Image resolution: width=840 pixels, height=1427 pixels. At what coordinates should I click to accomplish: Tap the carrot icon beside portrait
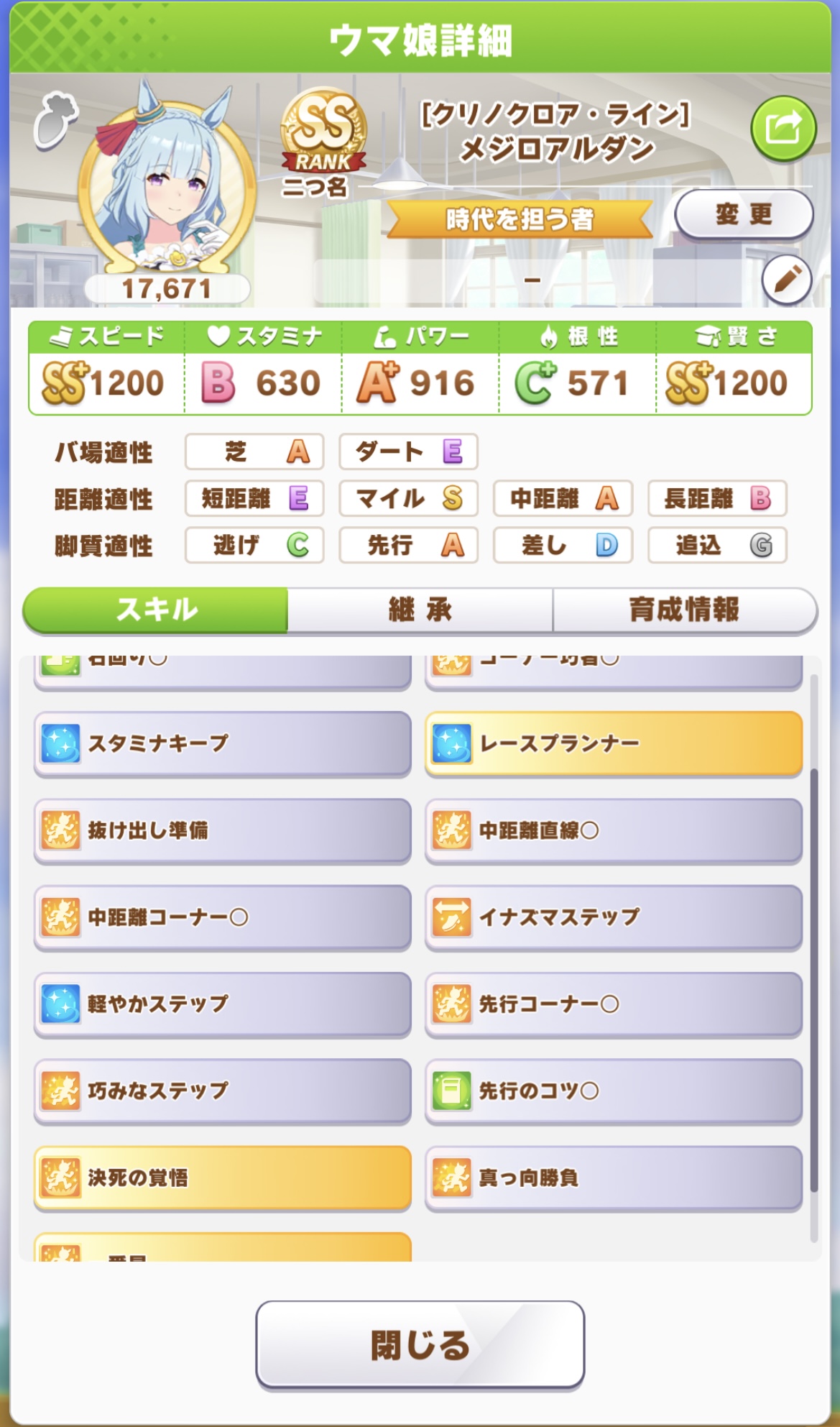(x=55, y=120)
